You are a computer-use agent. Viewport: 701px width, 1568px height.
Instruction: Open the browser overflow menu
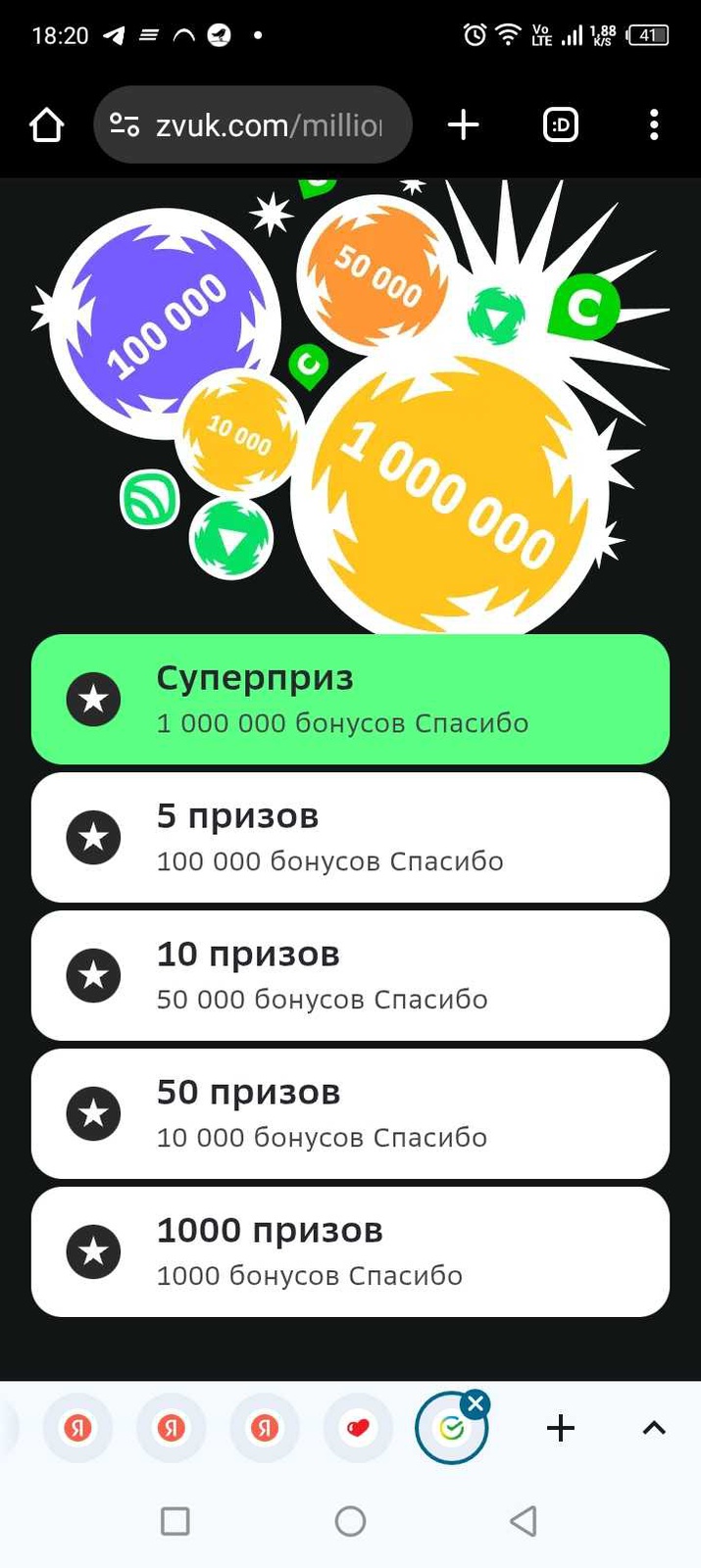click(654, 125)
